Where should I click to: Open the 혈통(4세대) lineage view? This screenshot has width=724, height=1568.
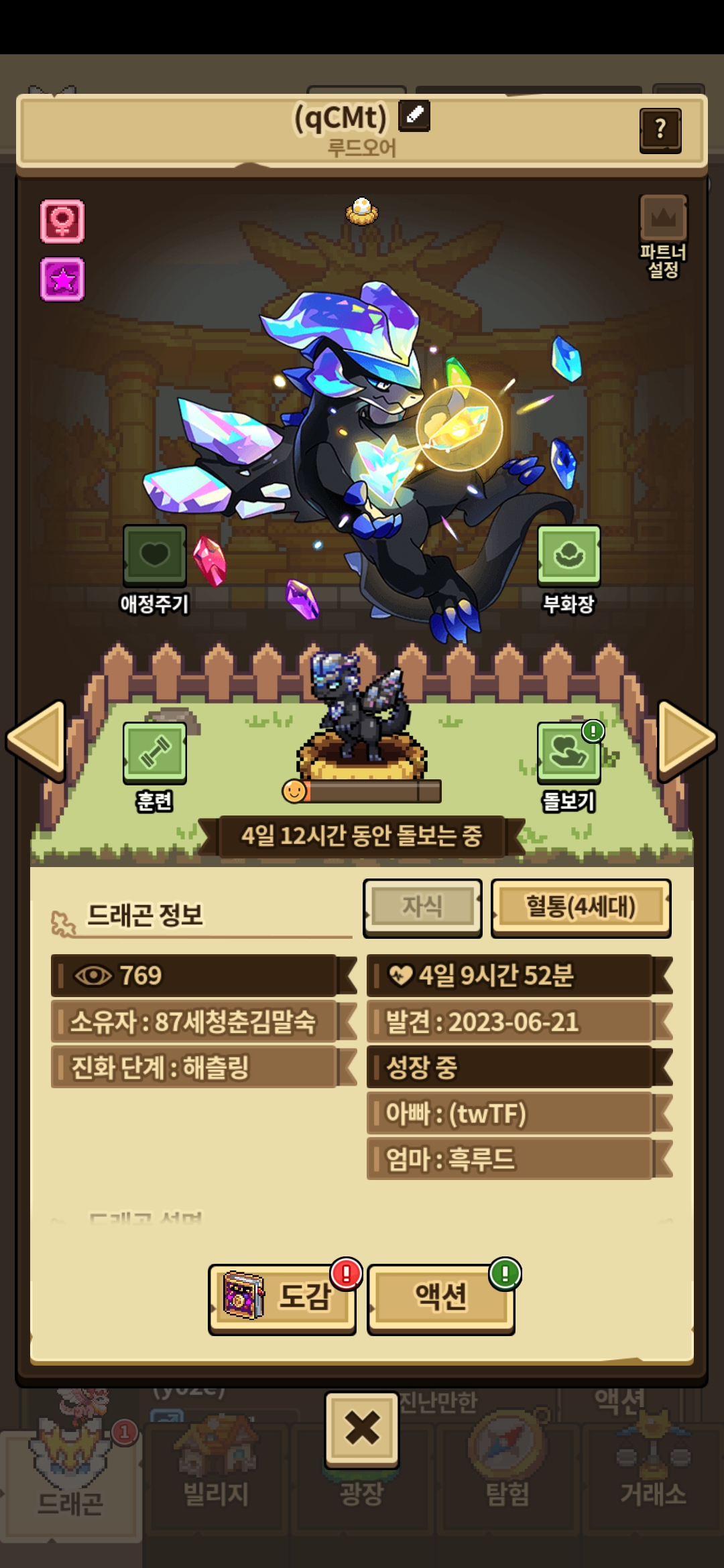click(581, 907)
